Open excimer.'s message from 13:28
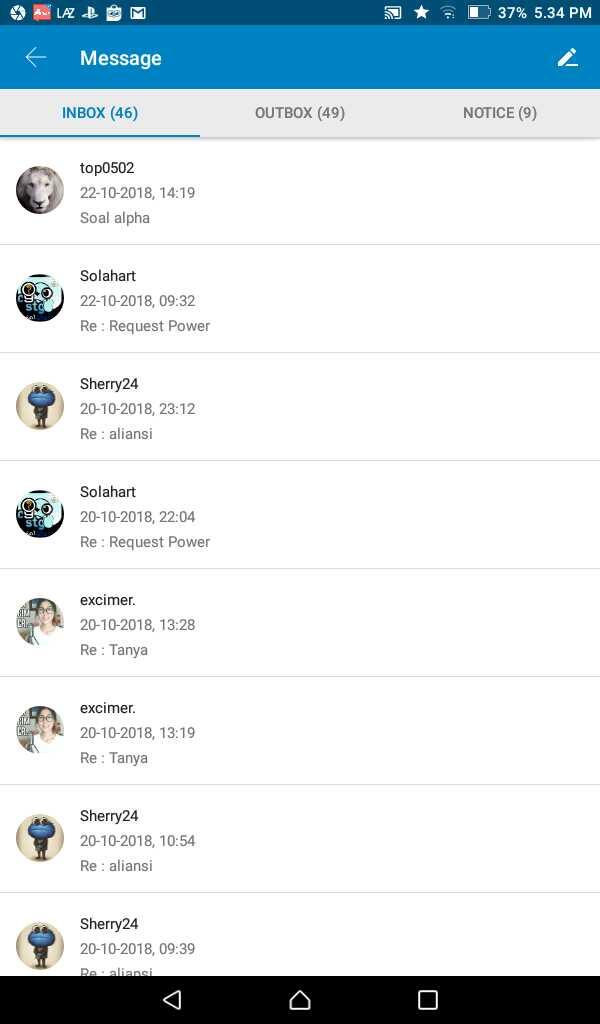 300,624
